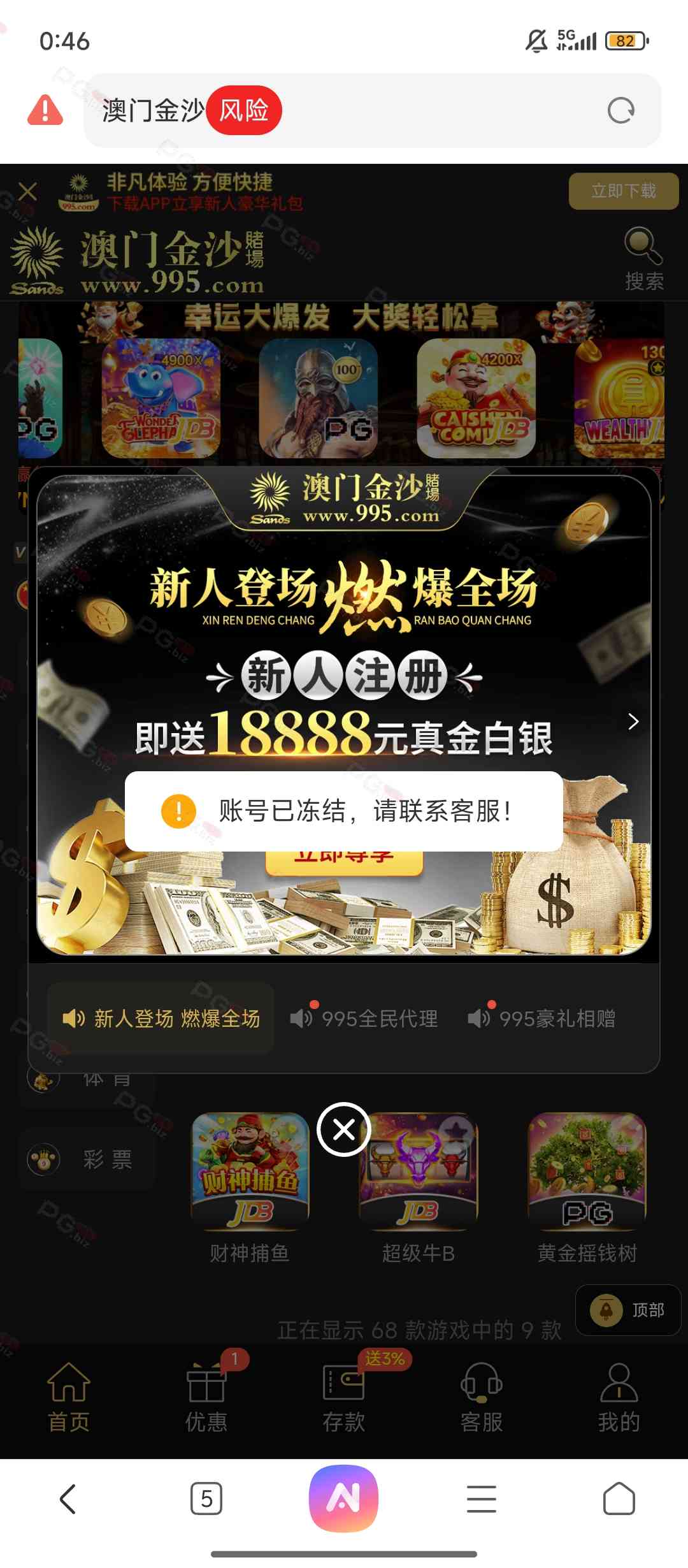The image size is (688, 1568).
Task: Open the 我的 profile tab
Action: click(619, 1397)
